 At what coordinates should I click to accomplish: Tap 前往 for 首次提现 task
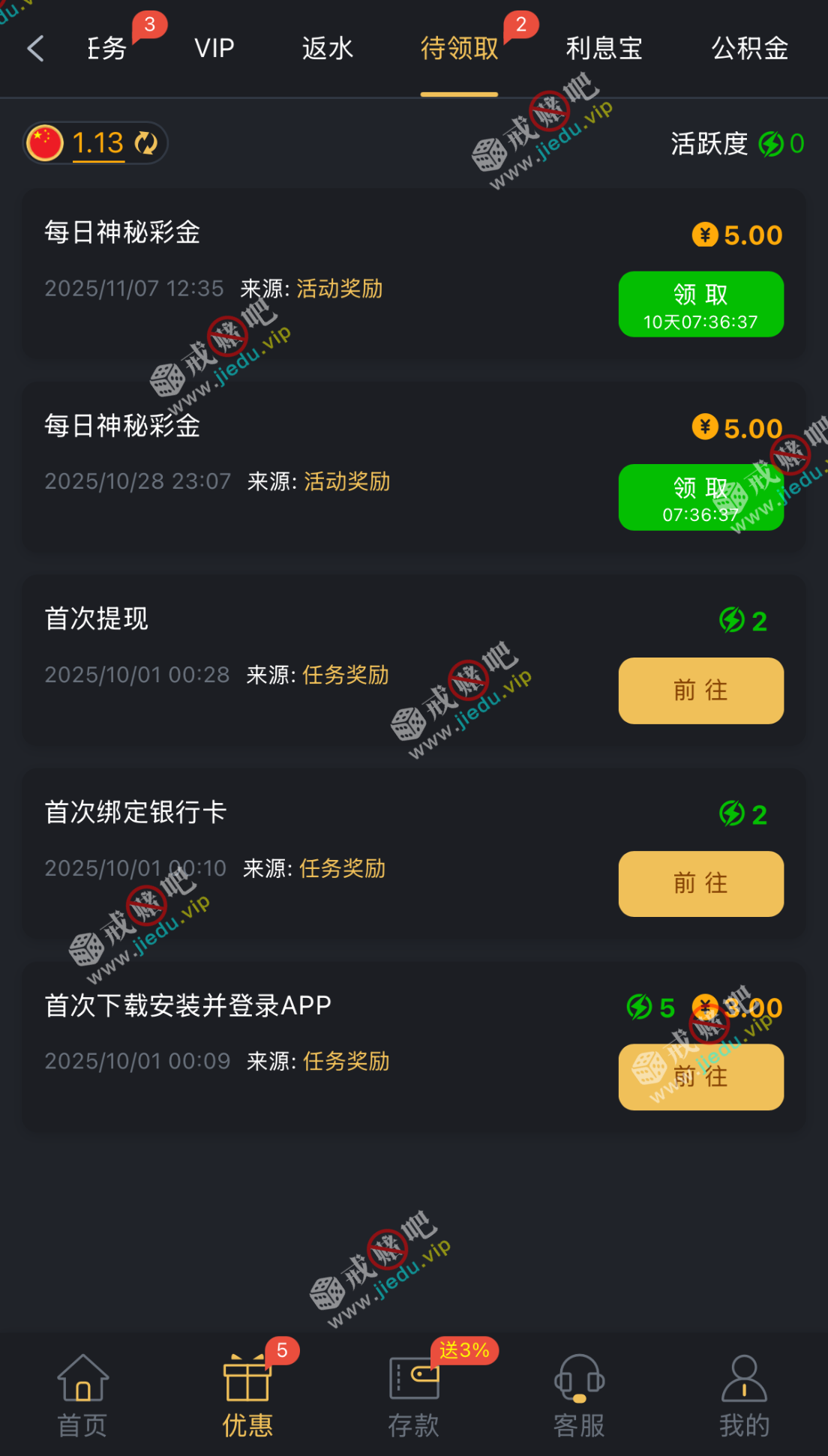[700, 691]
